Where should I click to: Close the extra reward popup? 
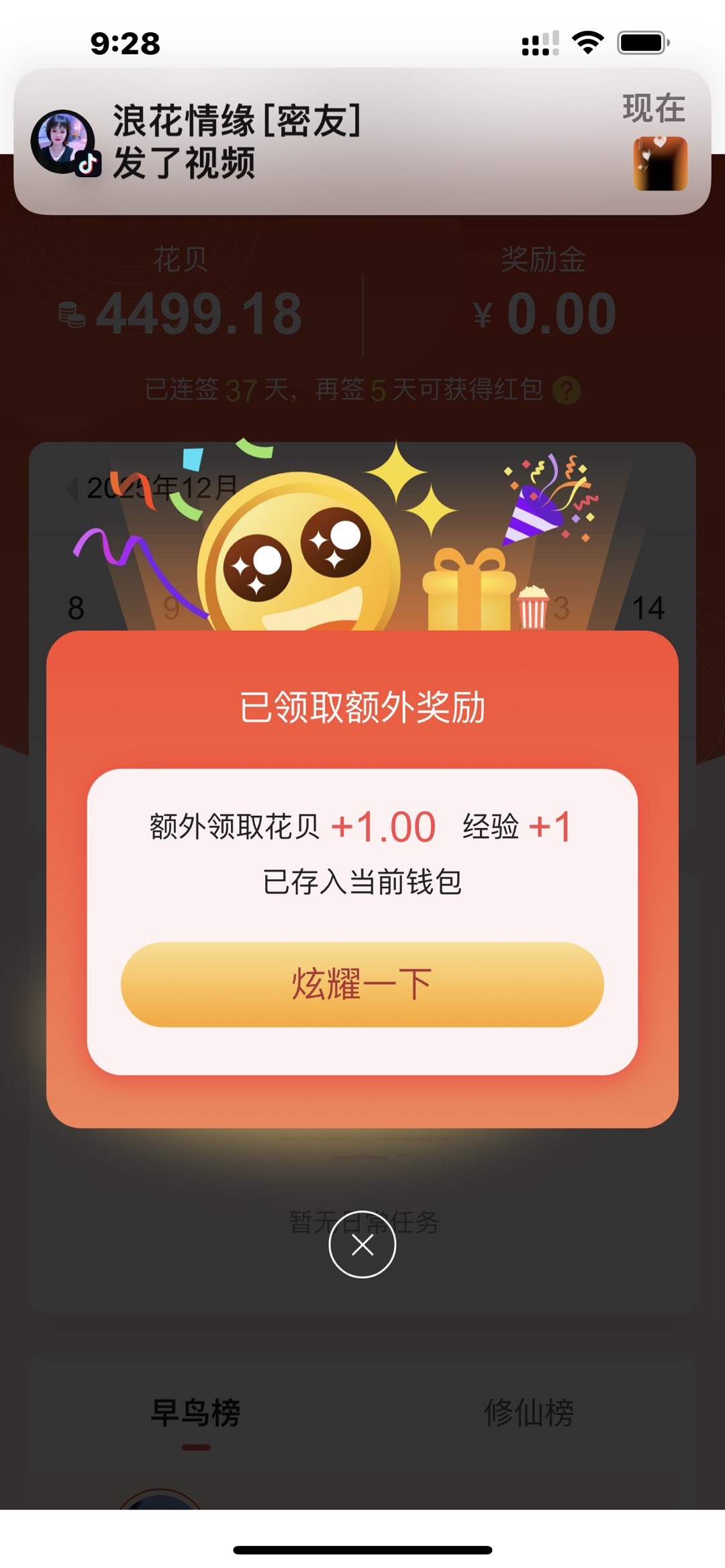click(x=362, y=1245)
